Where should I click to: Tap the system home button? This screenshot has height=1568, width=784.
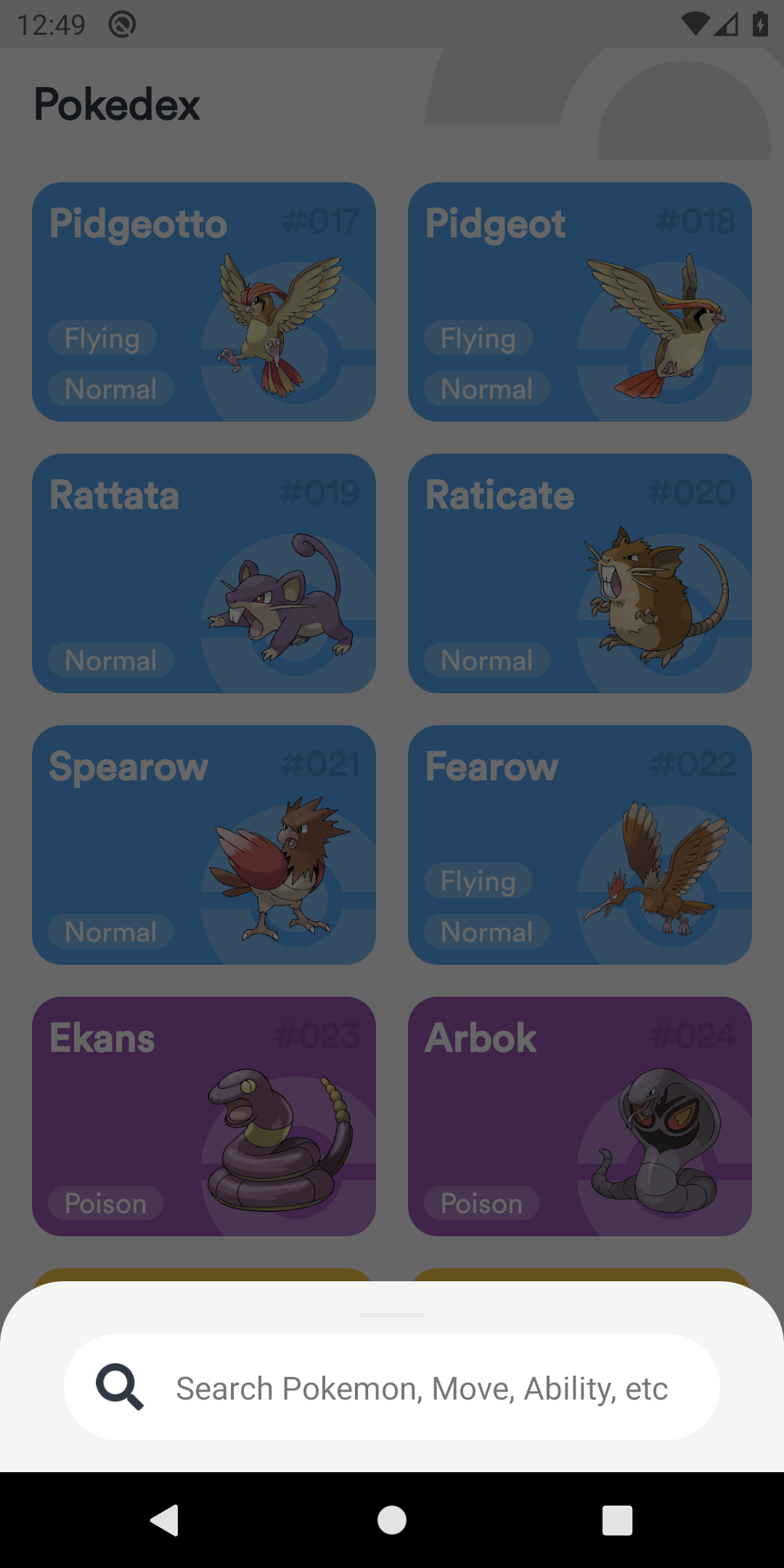click(392, 1520)
